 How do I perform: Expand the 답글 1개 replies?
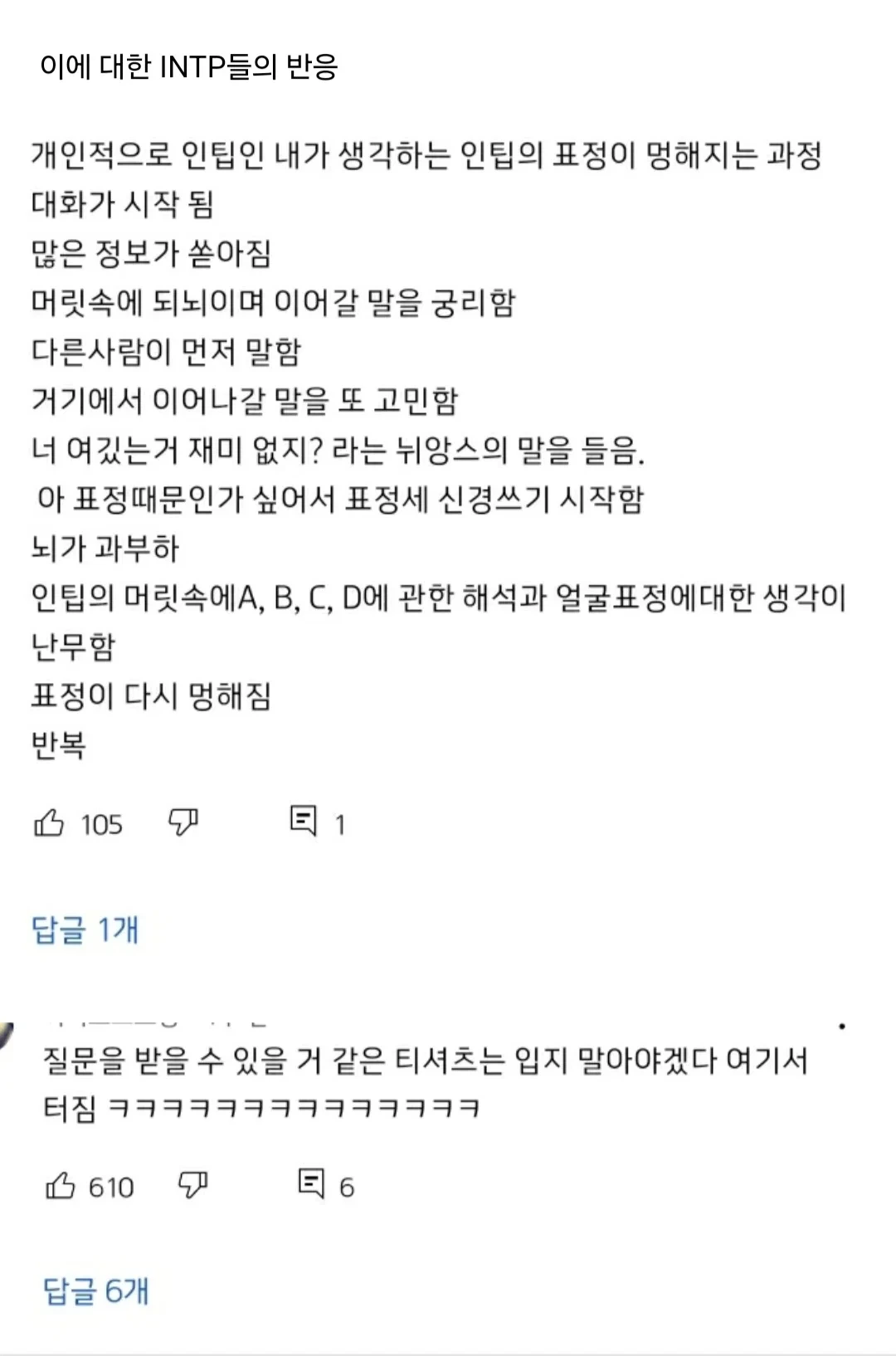(85, 929)
